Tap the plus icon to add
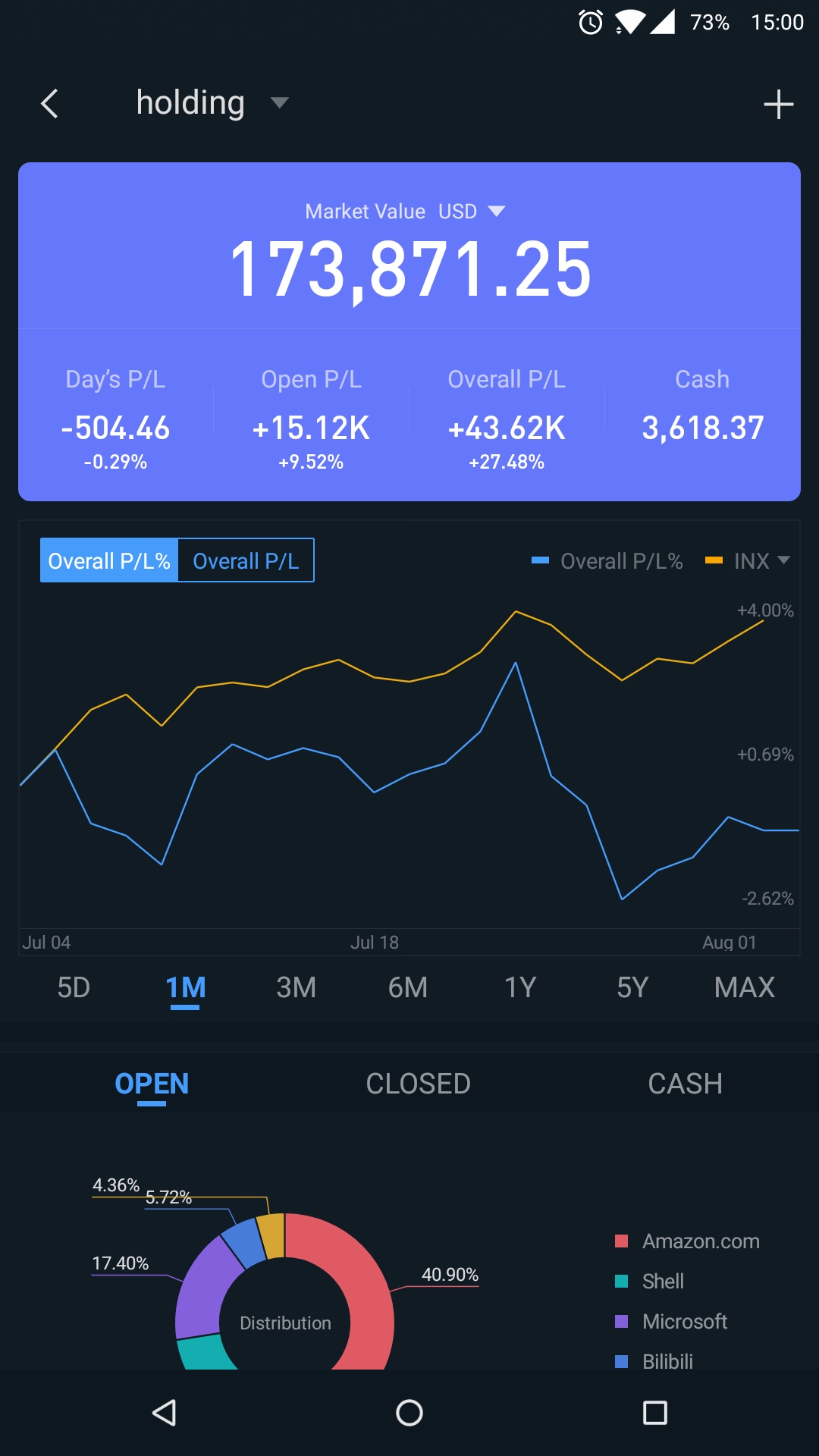The image size is (819, 1456). point(778,105)
